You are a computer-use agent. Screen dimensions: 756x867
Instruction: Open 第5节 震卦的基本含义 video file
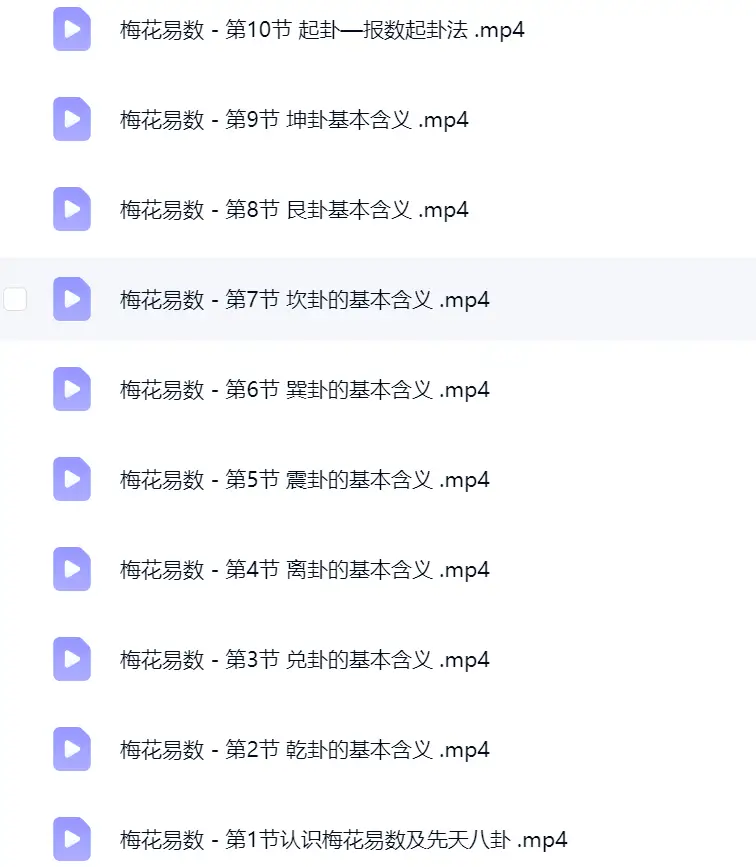[305, 480]
